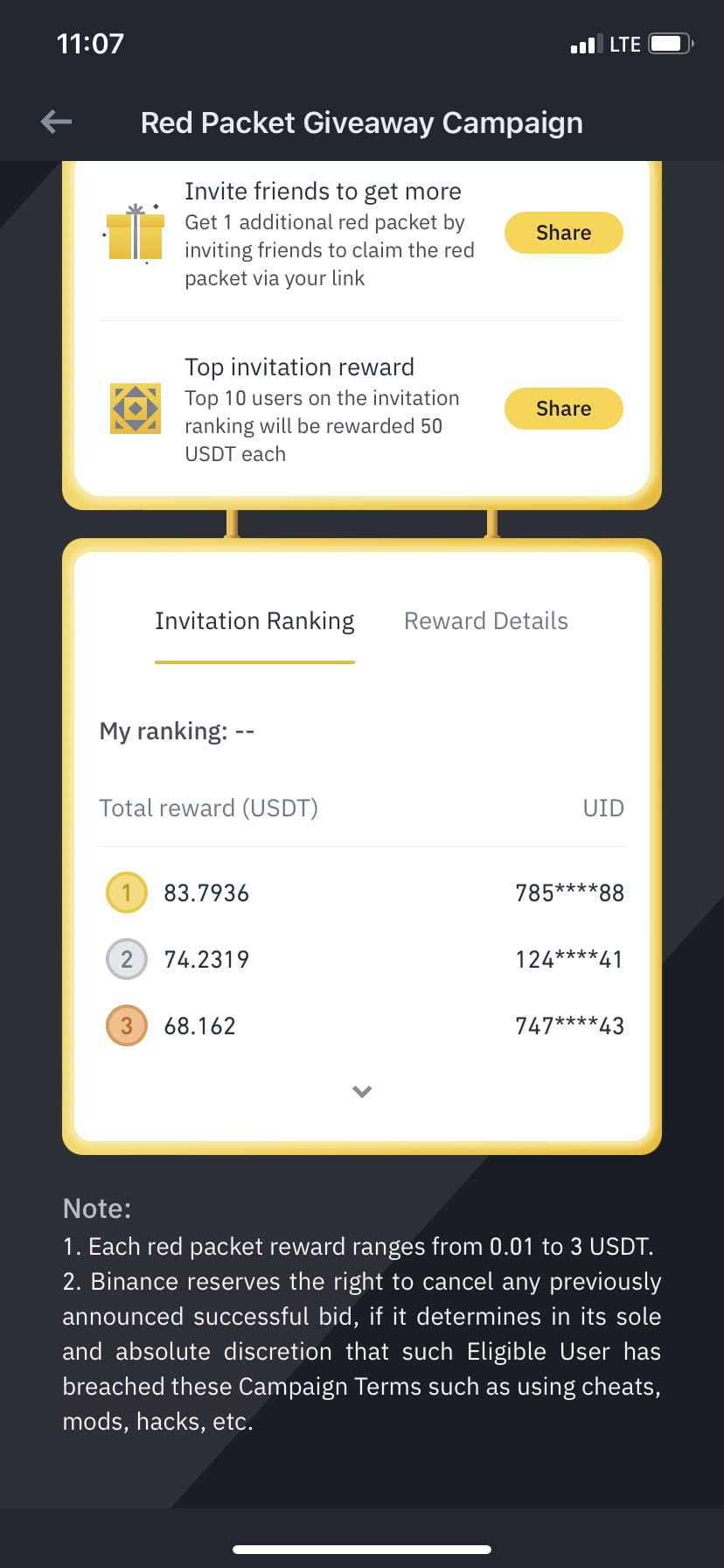Click the My ranking text
724x1568 pixels.
[177, 731]
